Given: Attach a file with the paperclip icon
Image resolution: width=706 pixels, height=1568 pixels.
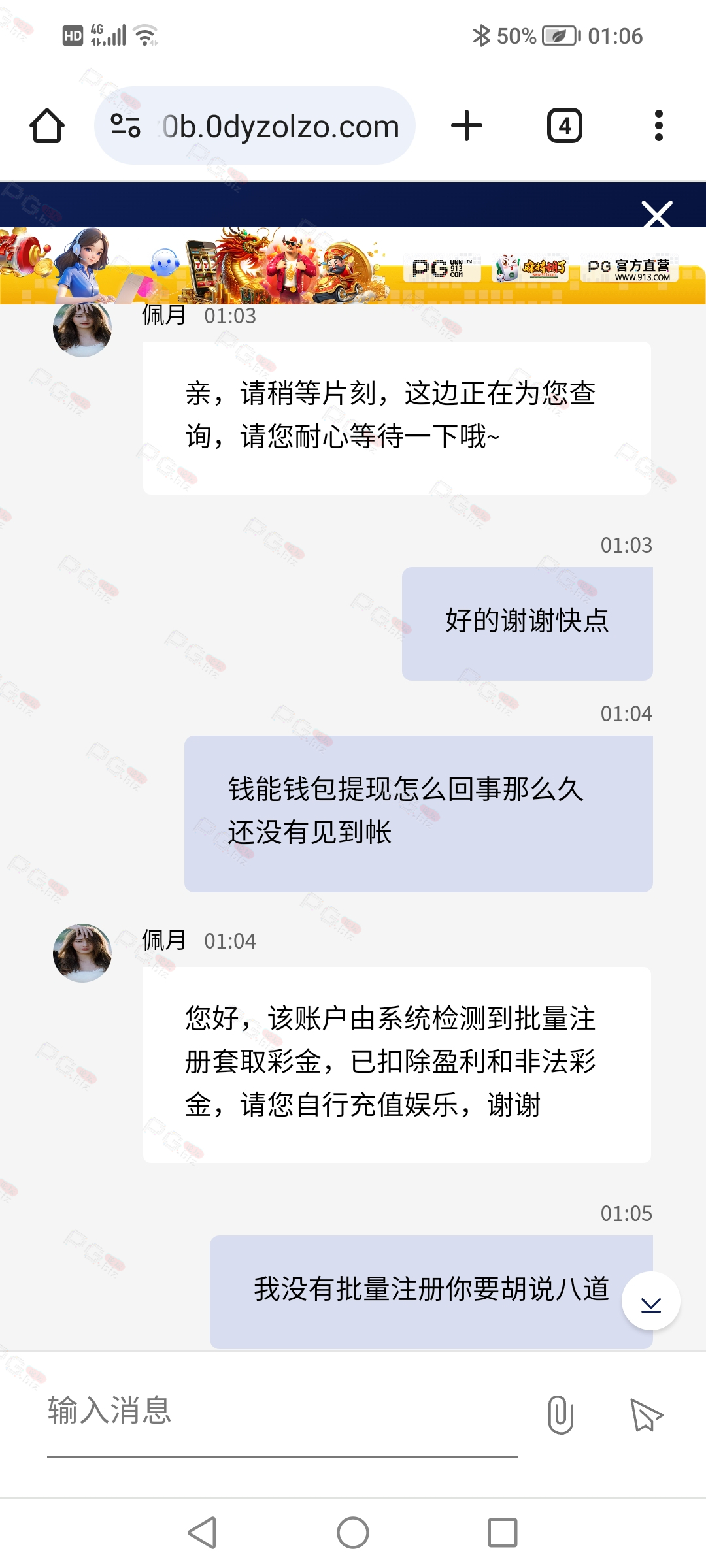Looking at the screenshot, I should click(x=560, y=1414).
